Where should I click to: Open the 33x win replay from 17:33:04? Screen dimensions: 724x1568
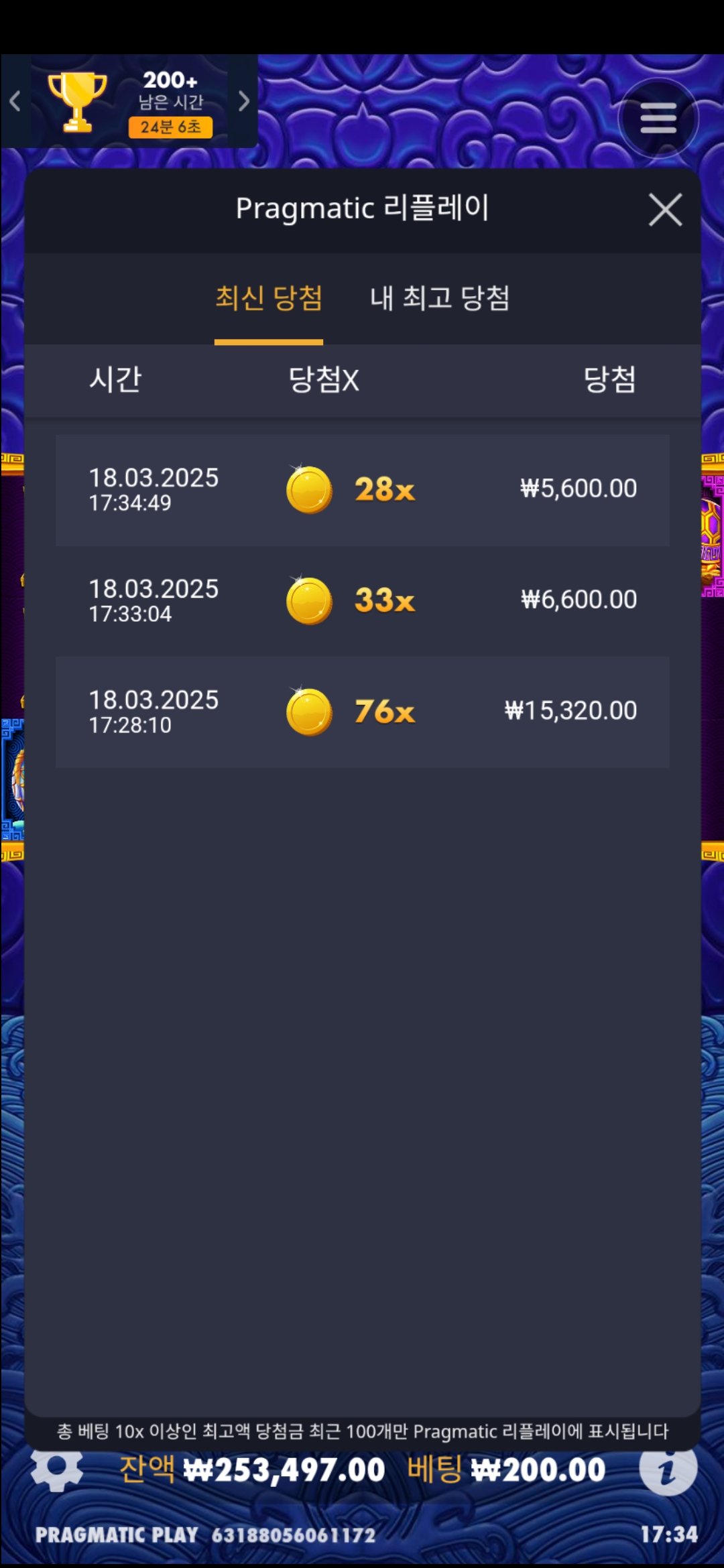tap(362, 601)
